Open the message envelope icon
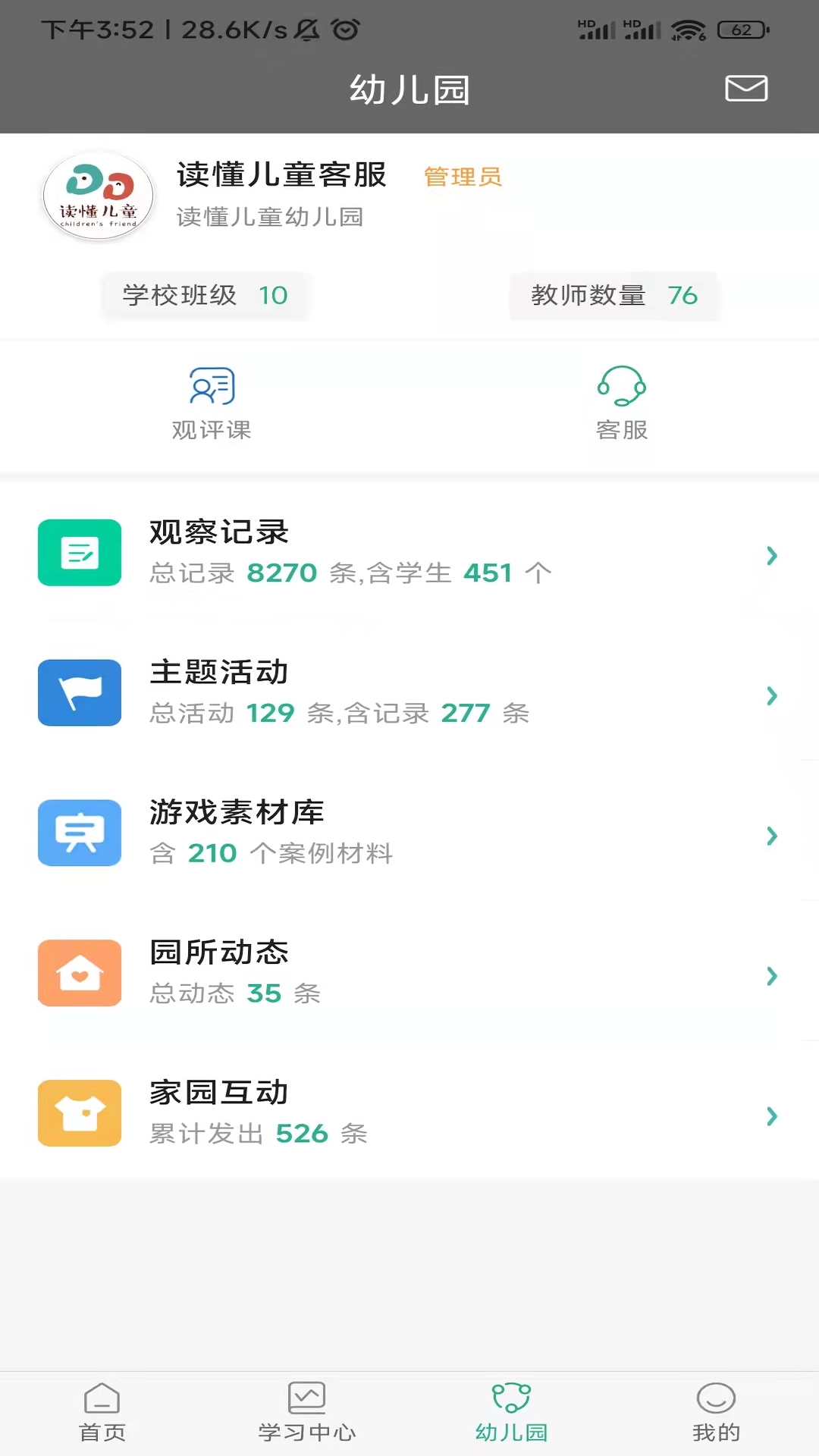The image size is (819, 1456). coord(746,89)
